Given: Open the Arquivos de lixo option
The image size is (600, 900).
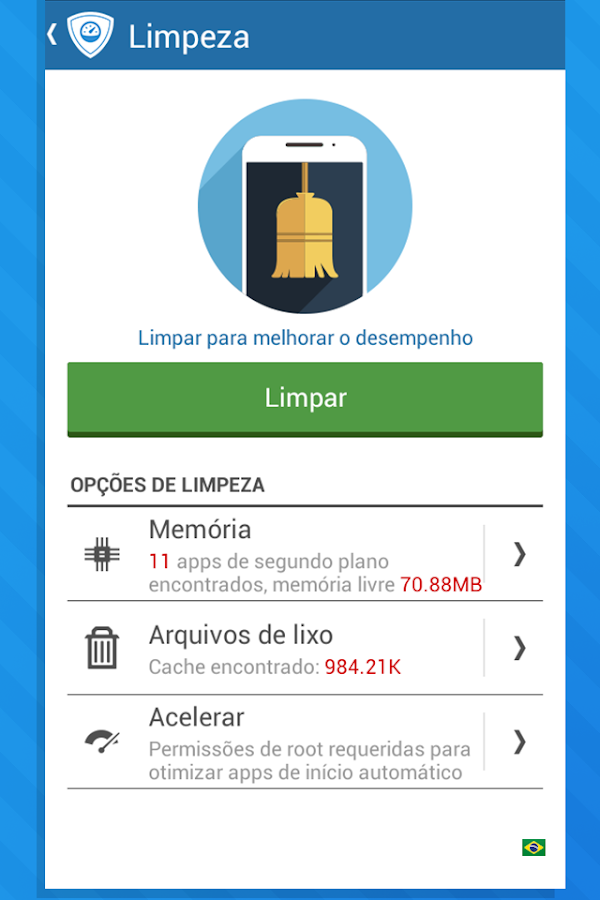Looking at the screenshot, I should [305, 648].
